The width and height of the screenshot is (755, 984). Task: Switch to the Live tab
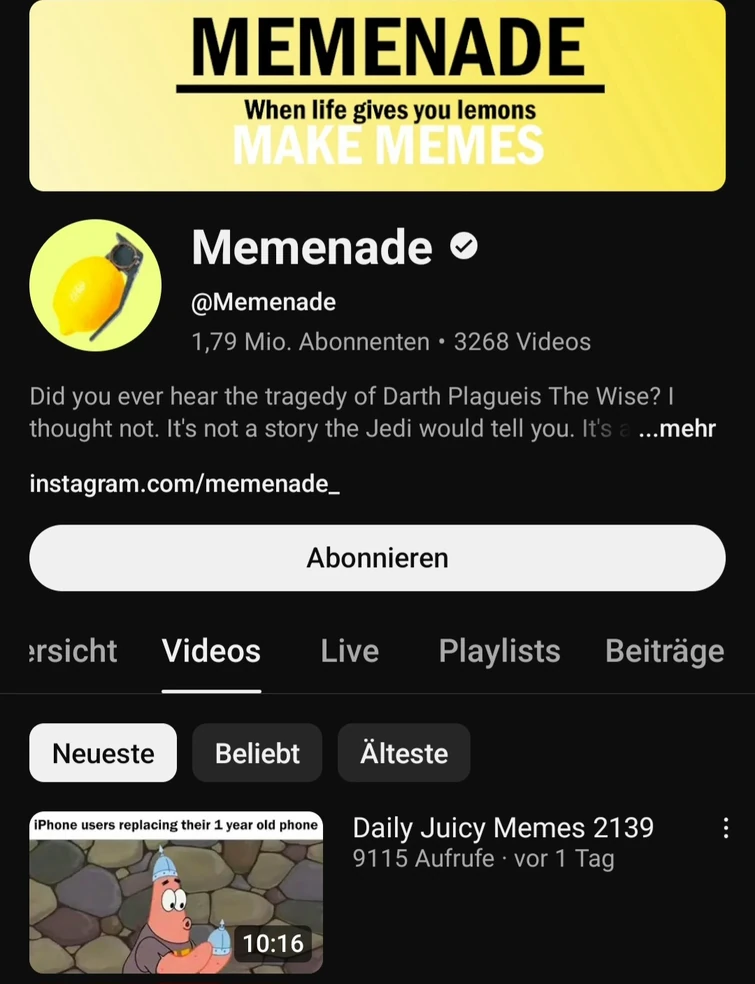point(349,651)
